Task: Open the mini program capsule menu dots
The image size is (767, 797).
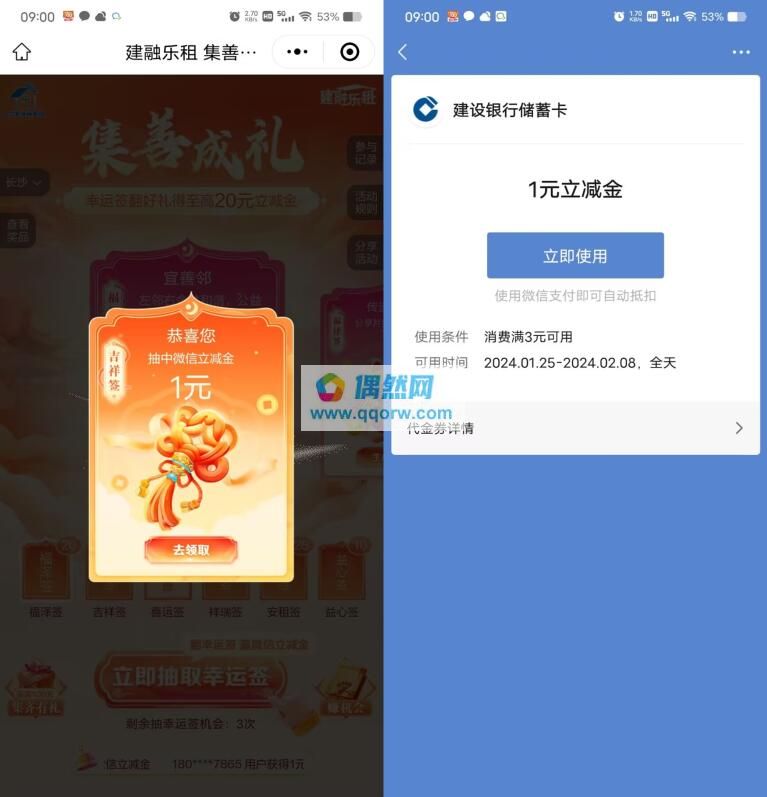Action: pos(297,52)
